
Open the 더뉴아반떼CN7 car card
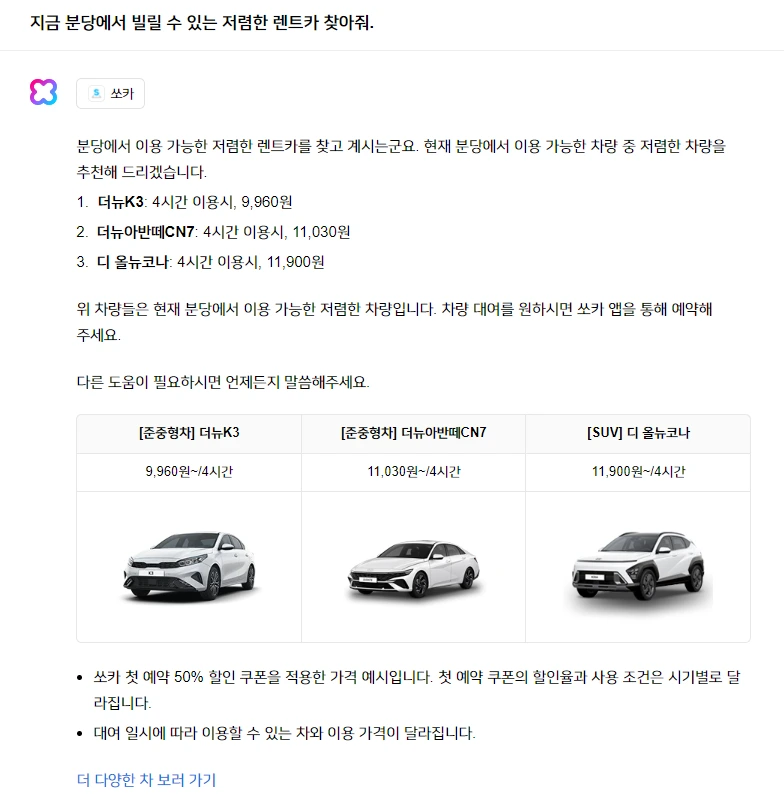pos(413,528)
